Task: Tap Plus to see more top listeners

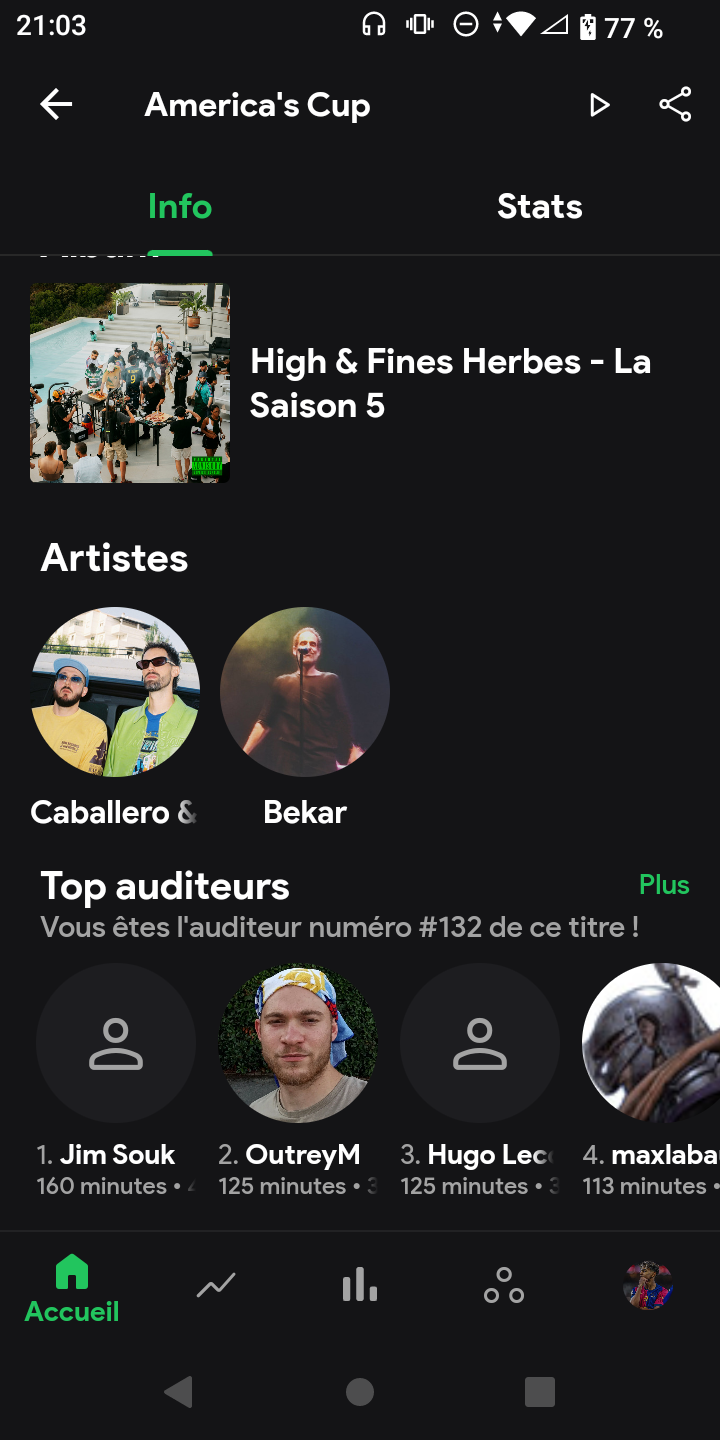Action: 664,885
